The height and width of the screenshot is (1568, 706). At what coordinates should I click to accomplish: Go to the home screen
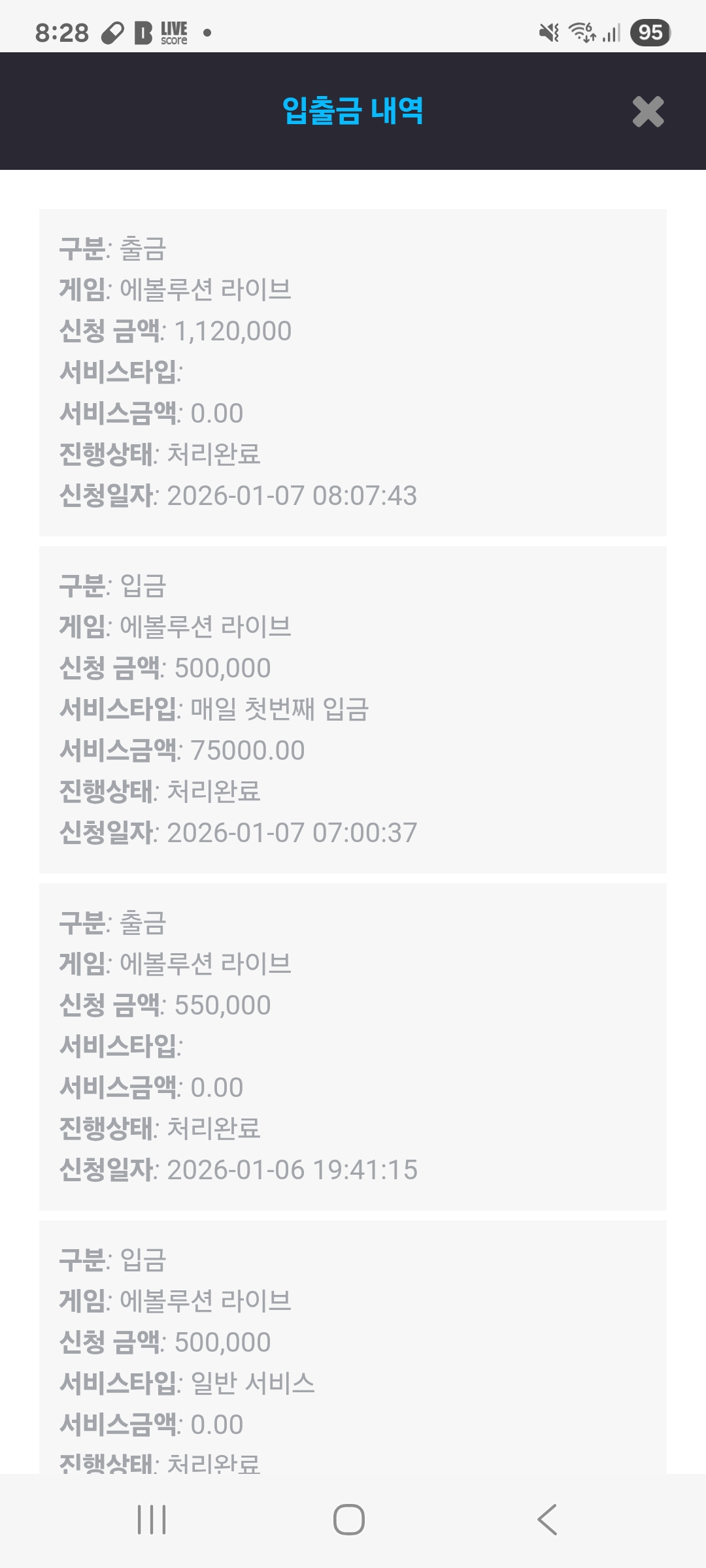pos(349,1519)
